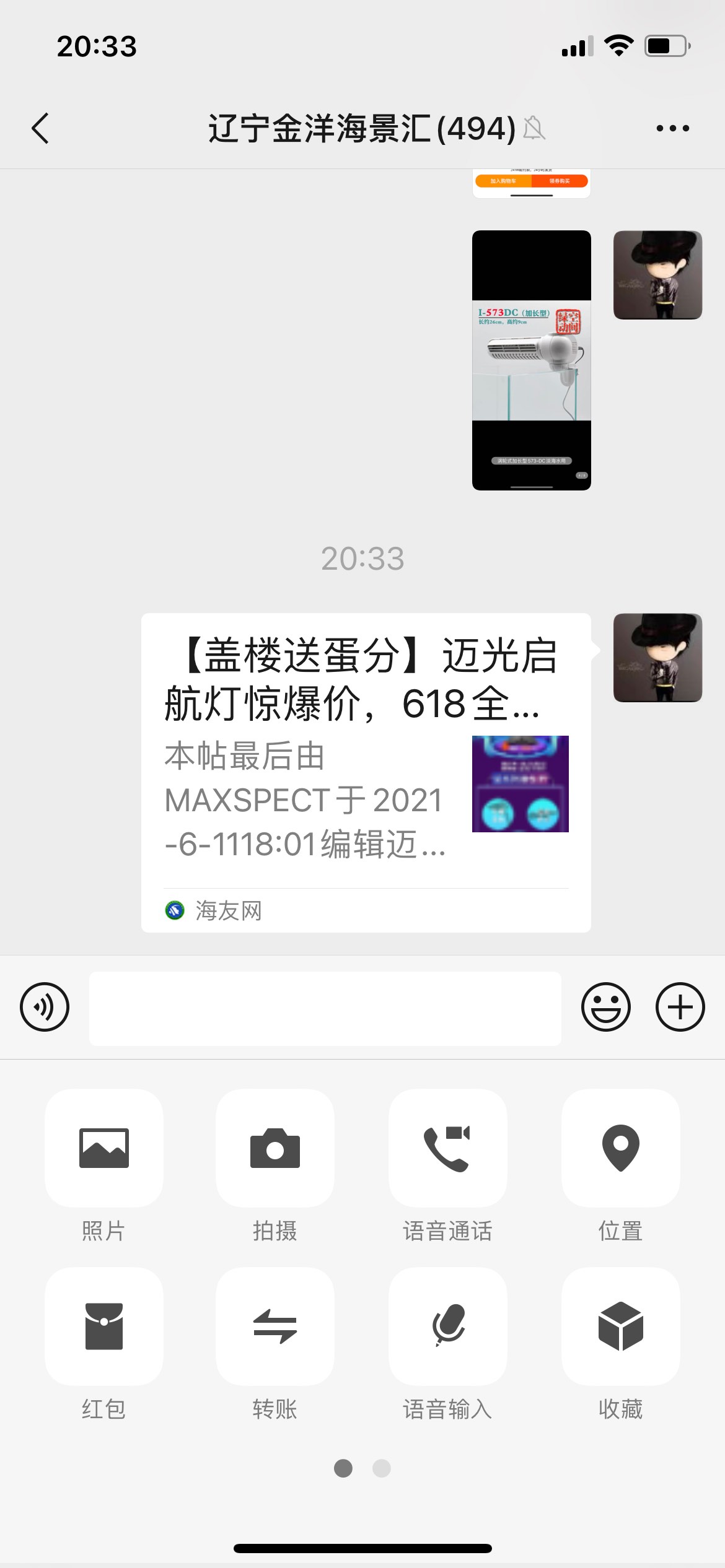Send a 红包 red packet
The width and height of the screenshot is (725, 1568).
coord(104,1326)
